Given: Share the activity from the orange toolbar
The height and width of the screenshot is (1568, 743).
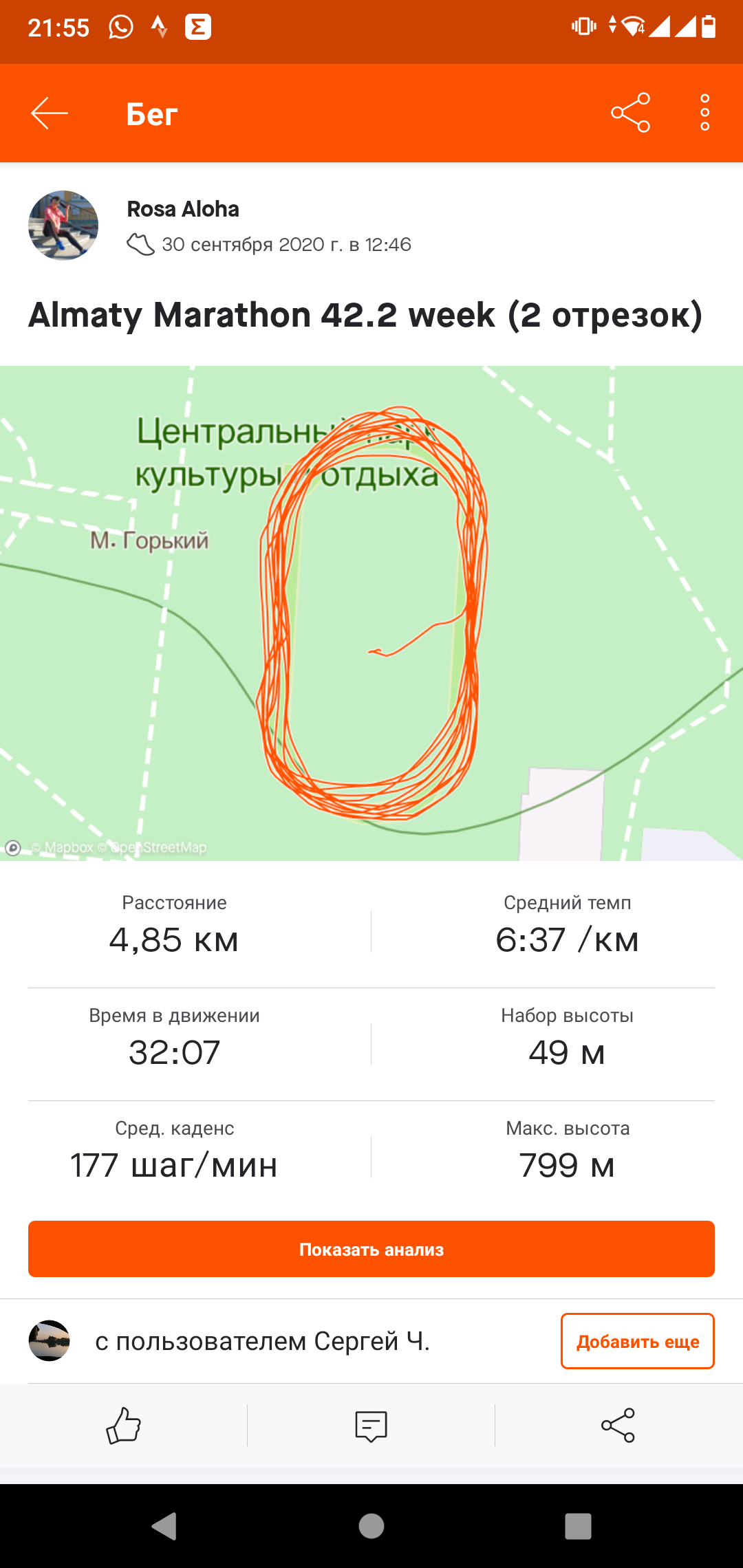Looking at the screenshot, I should [630, 113].
